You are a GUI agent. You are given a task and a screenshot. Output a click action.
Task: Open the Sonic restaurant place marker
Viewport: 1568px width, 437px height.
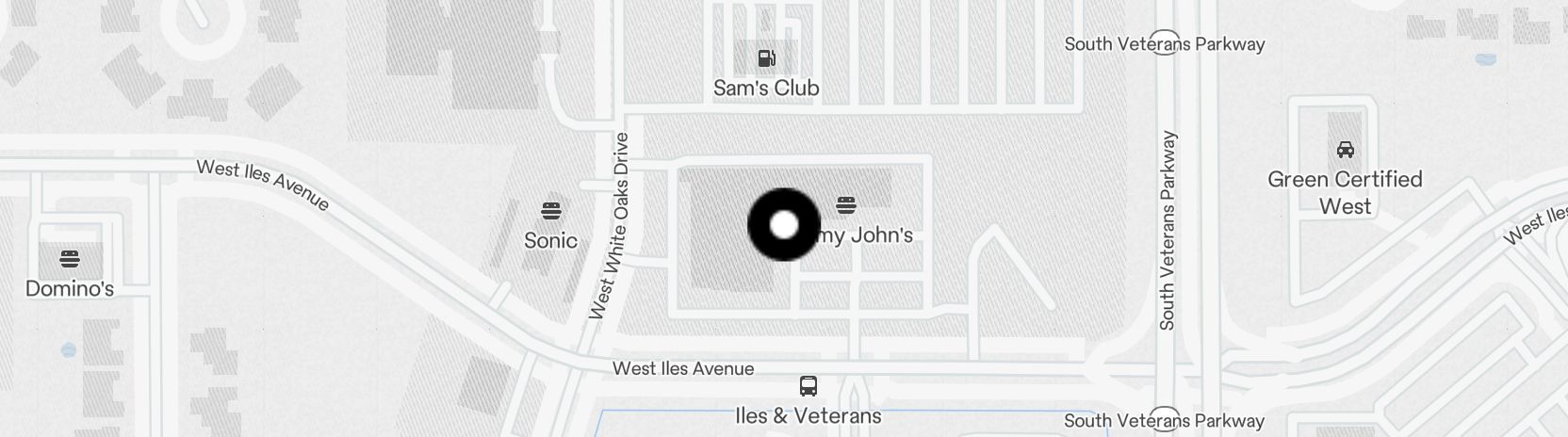pos(551,209)
